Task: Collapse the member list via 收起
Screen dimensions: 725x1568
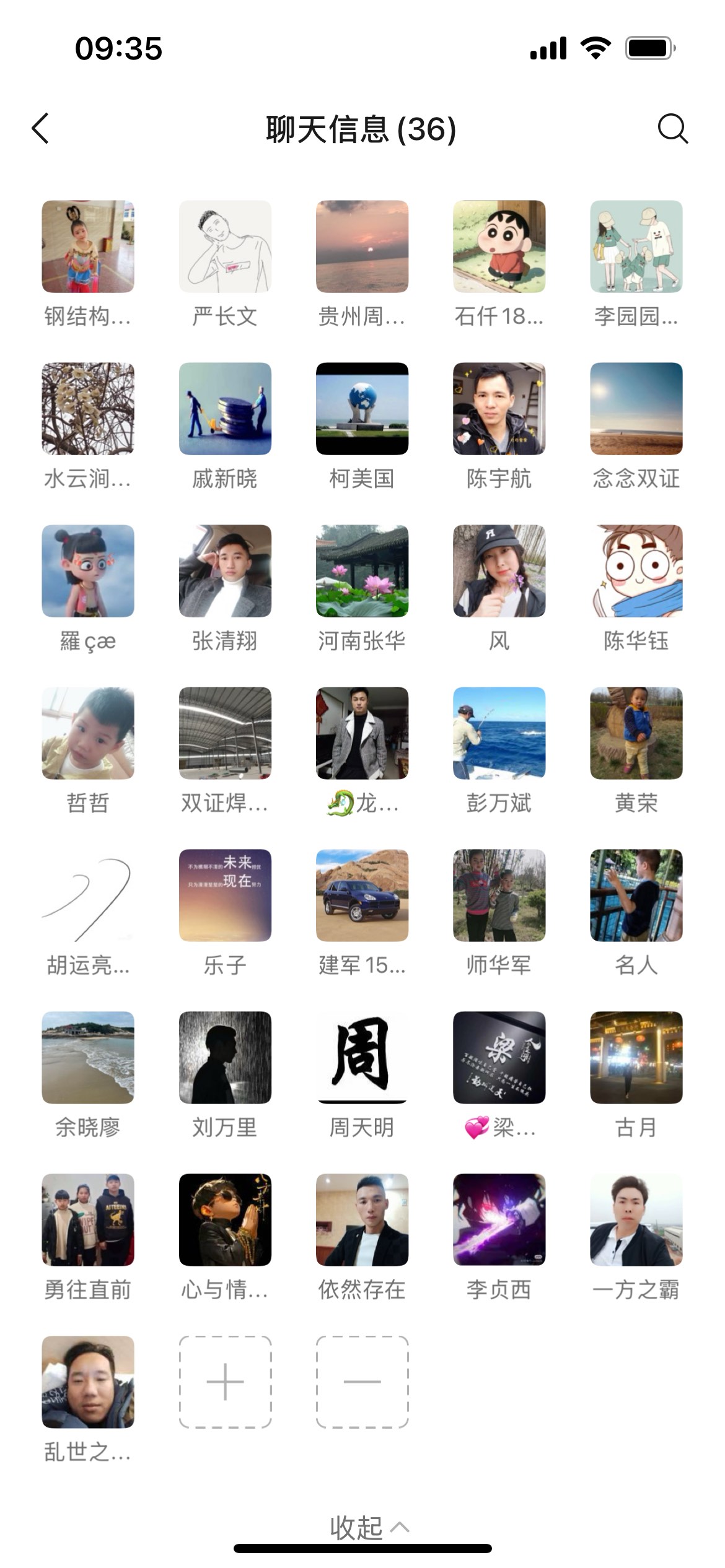Action: click(368, 1527)
